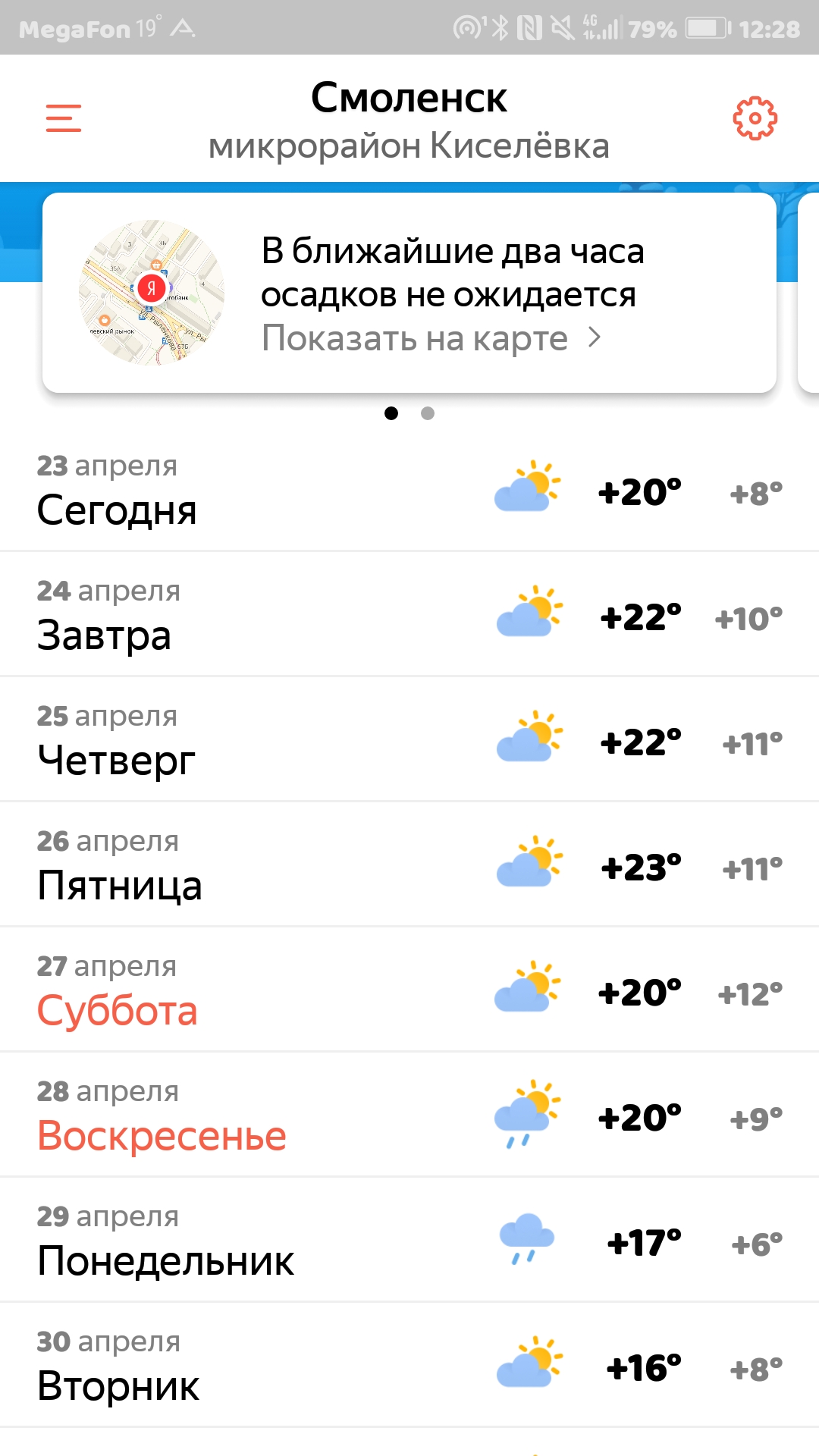View Четверг 25 апреля forecast
Screen dimensions: 819x1456
[409, 740]
